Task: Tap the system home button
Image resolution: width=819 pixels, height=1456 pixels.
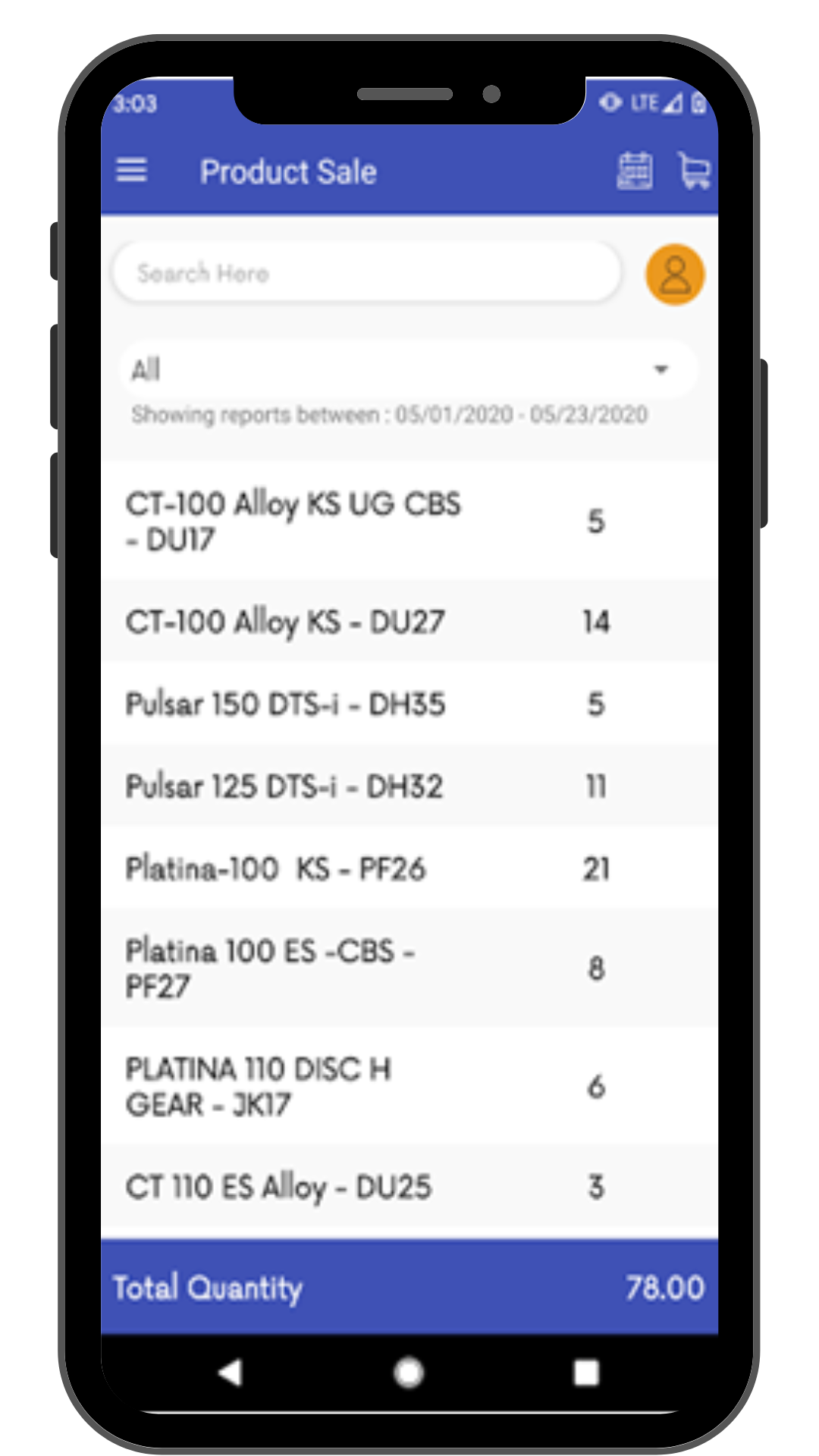Action: pos(409,1372)
